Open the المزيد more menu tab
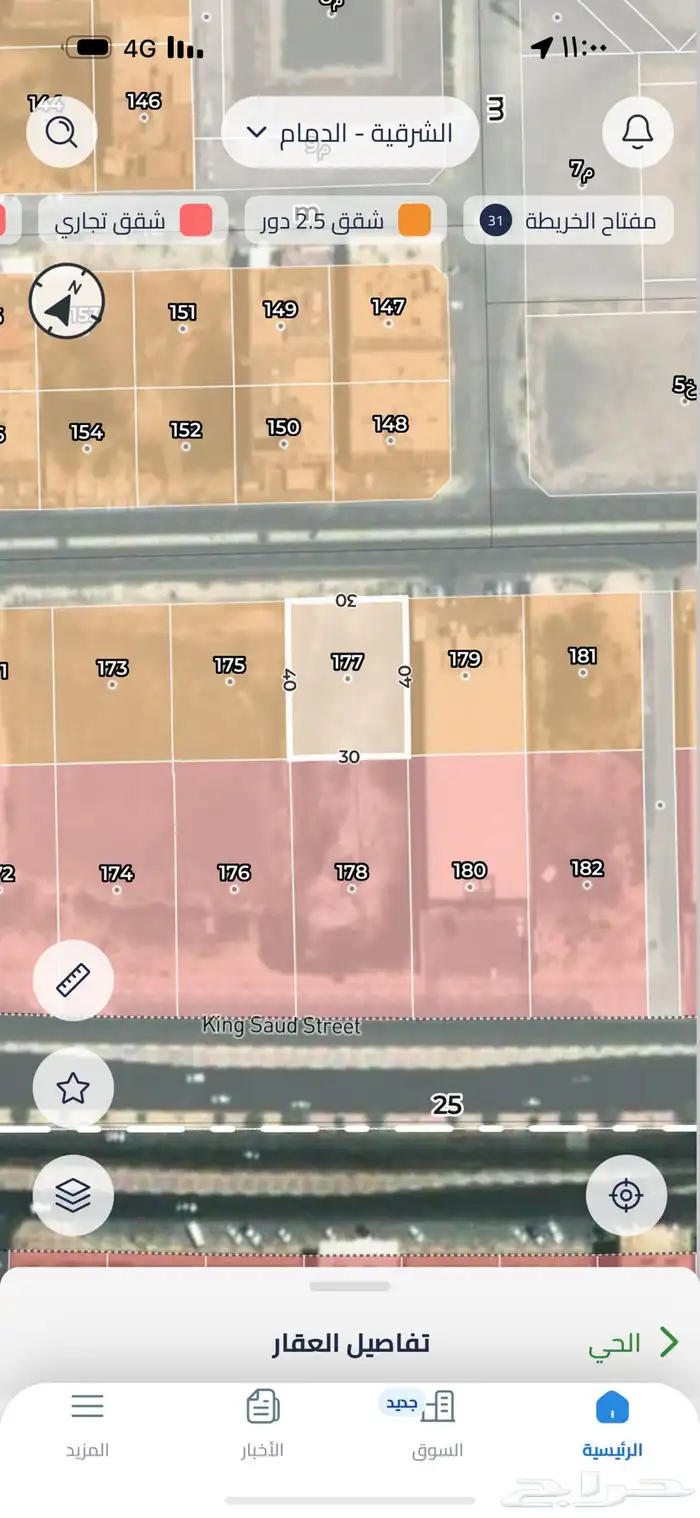700x1518 pixels. [87, 1424]
